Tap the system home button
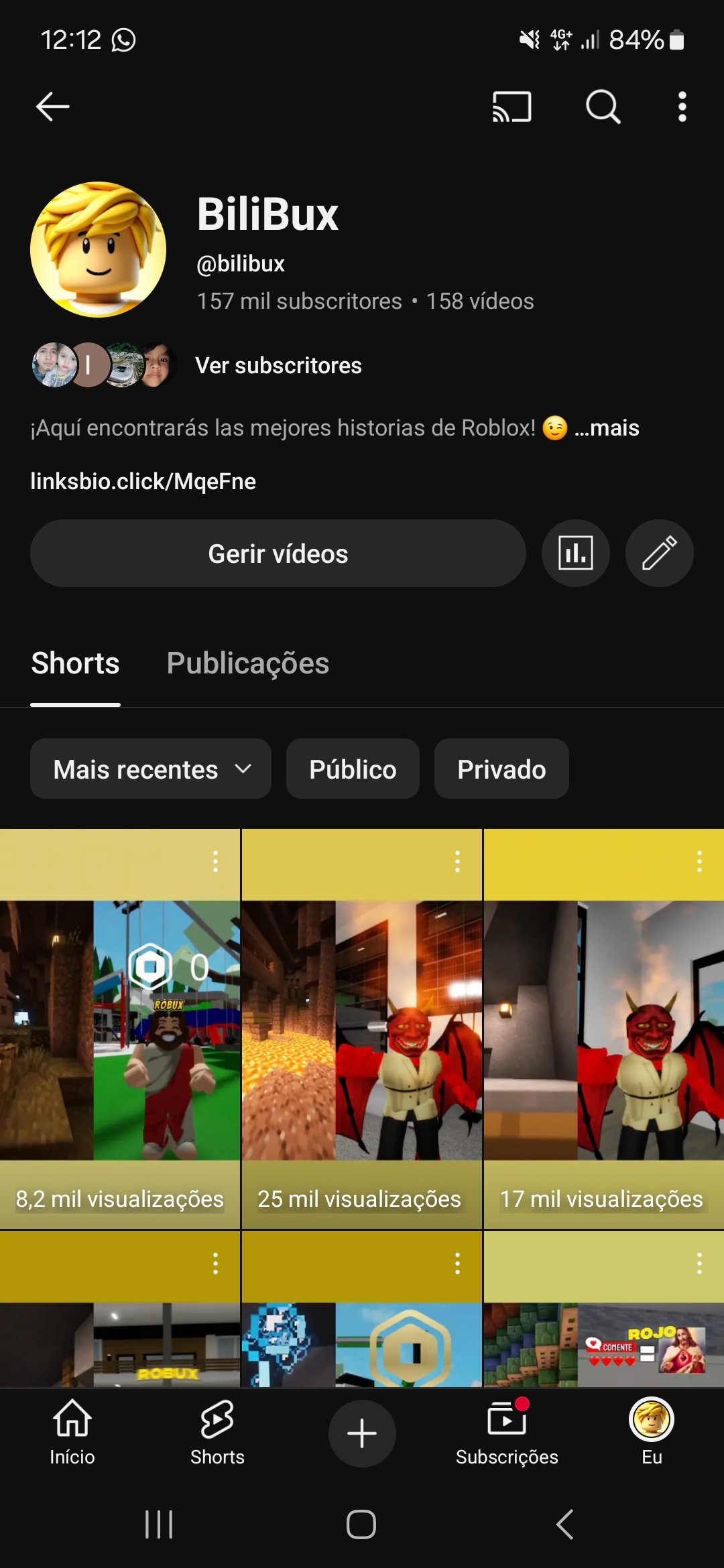724x1568 pixels. point(361,1524)
